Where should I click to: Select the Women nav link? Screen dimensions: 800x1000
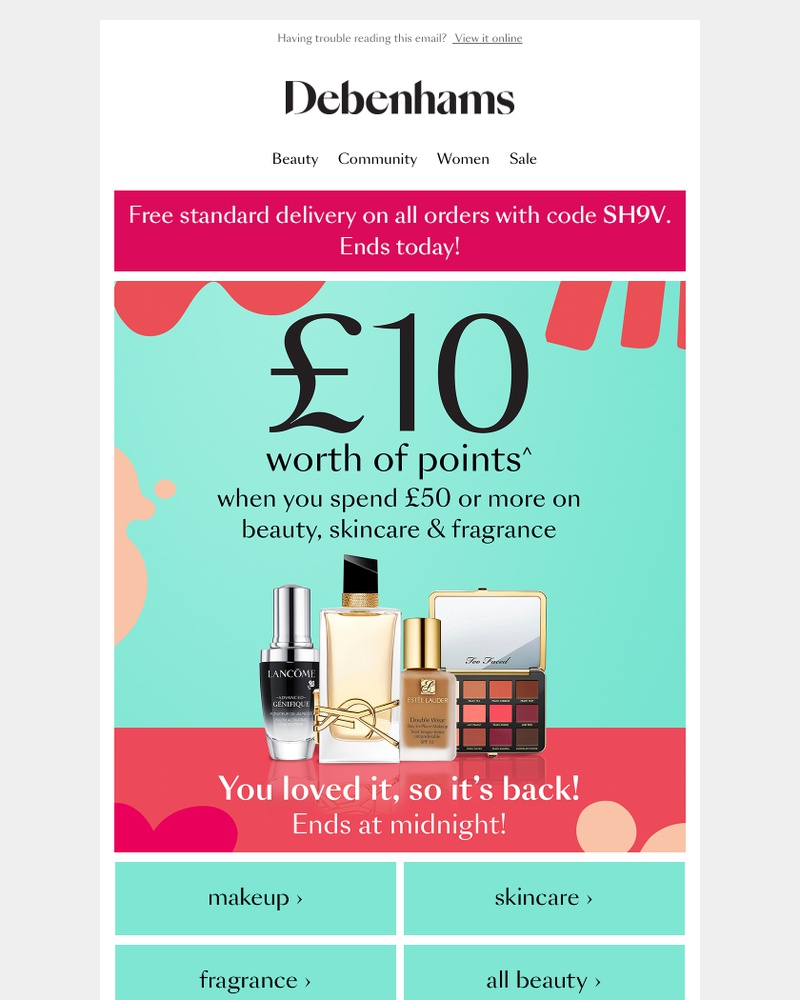click(x=463, y=159)
